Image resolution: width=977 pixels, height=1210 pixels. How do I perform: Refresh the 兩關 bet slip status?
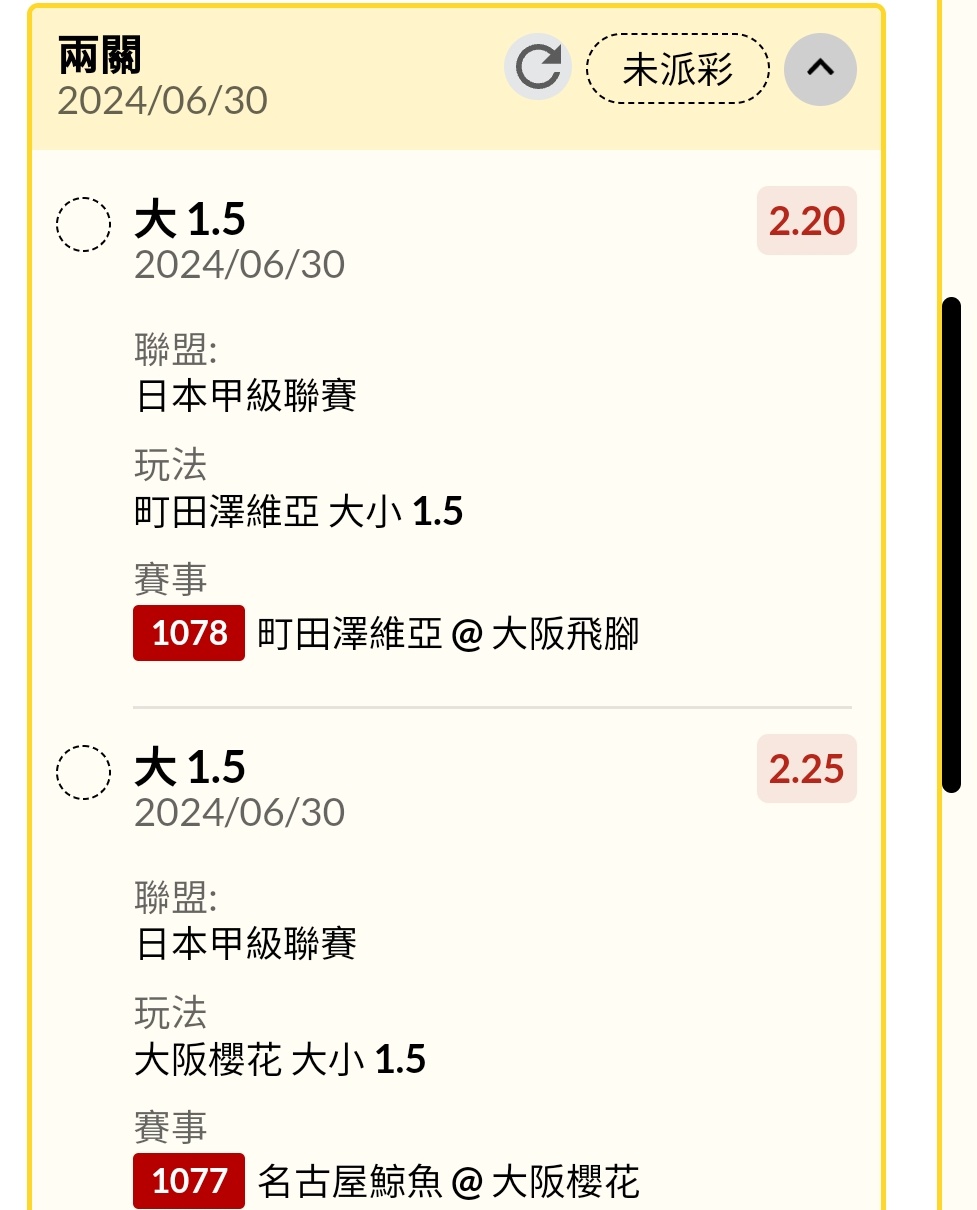537,68
